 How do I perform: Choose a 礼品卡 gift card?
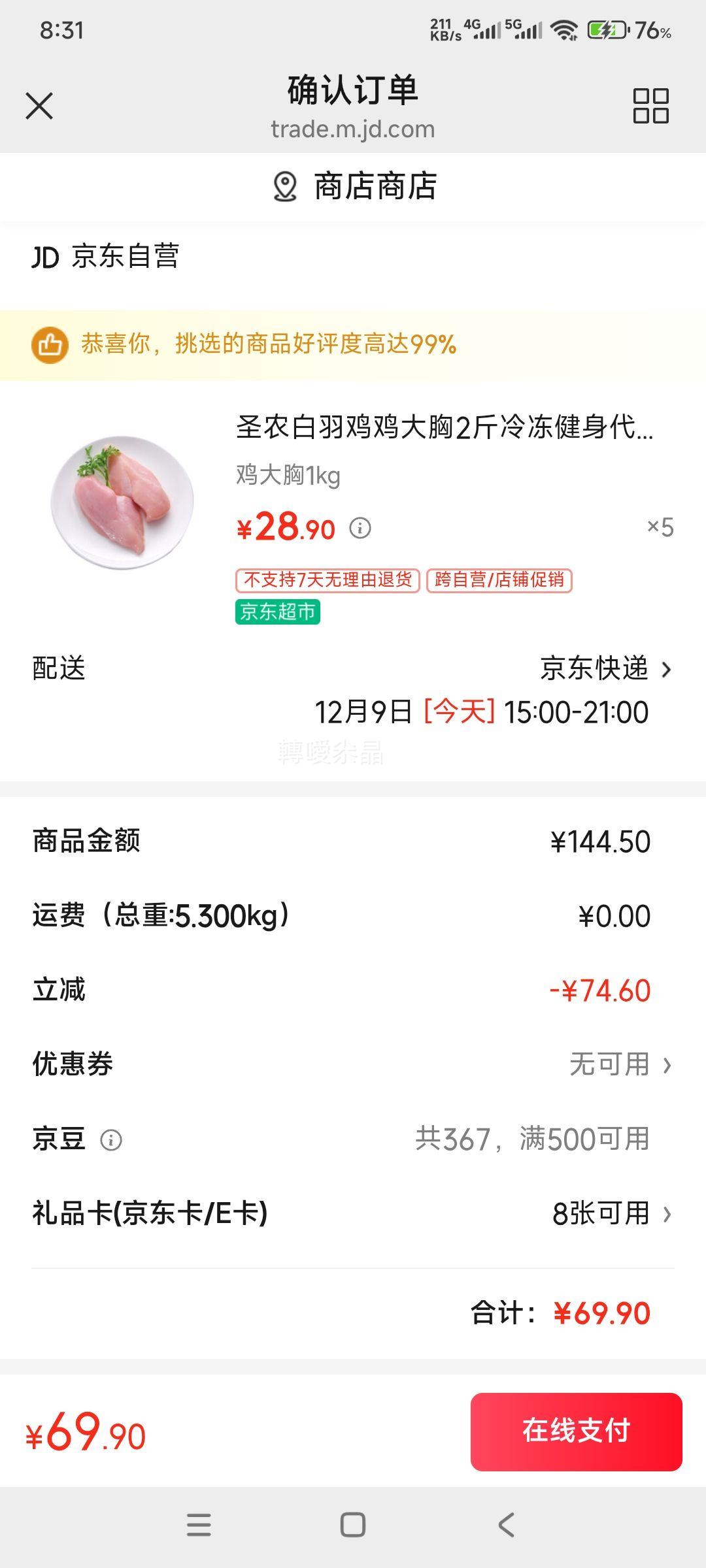[611, 1214]
